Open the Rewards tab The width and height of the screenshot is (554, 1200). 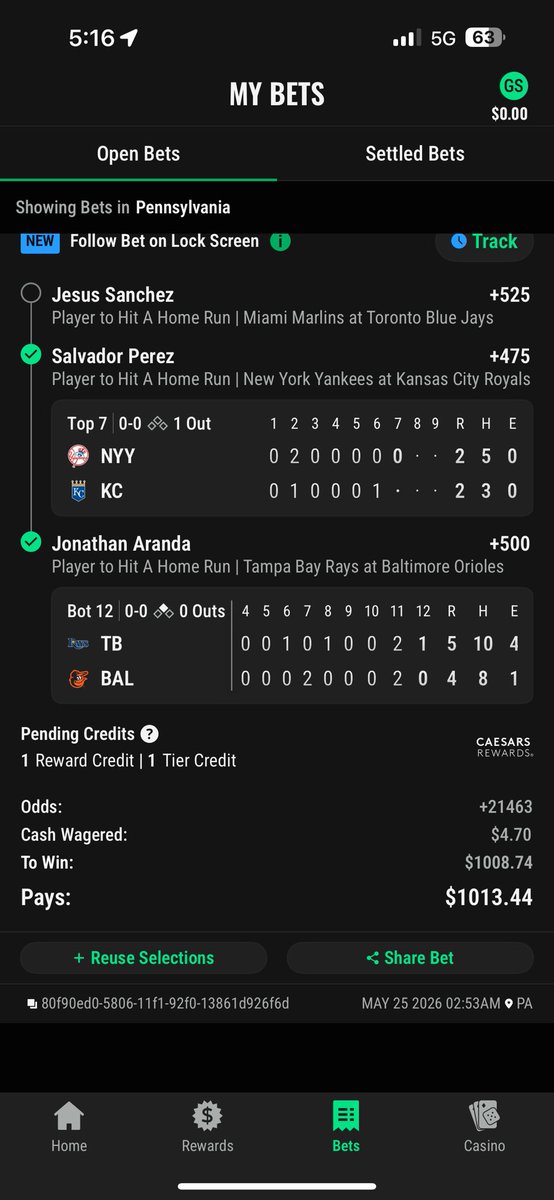pyautogui.click(x=207, y=1127)
